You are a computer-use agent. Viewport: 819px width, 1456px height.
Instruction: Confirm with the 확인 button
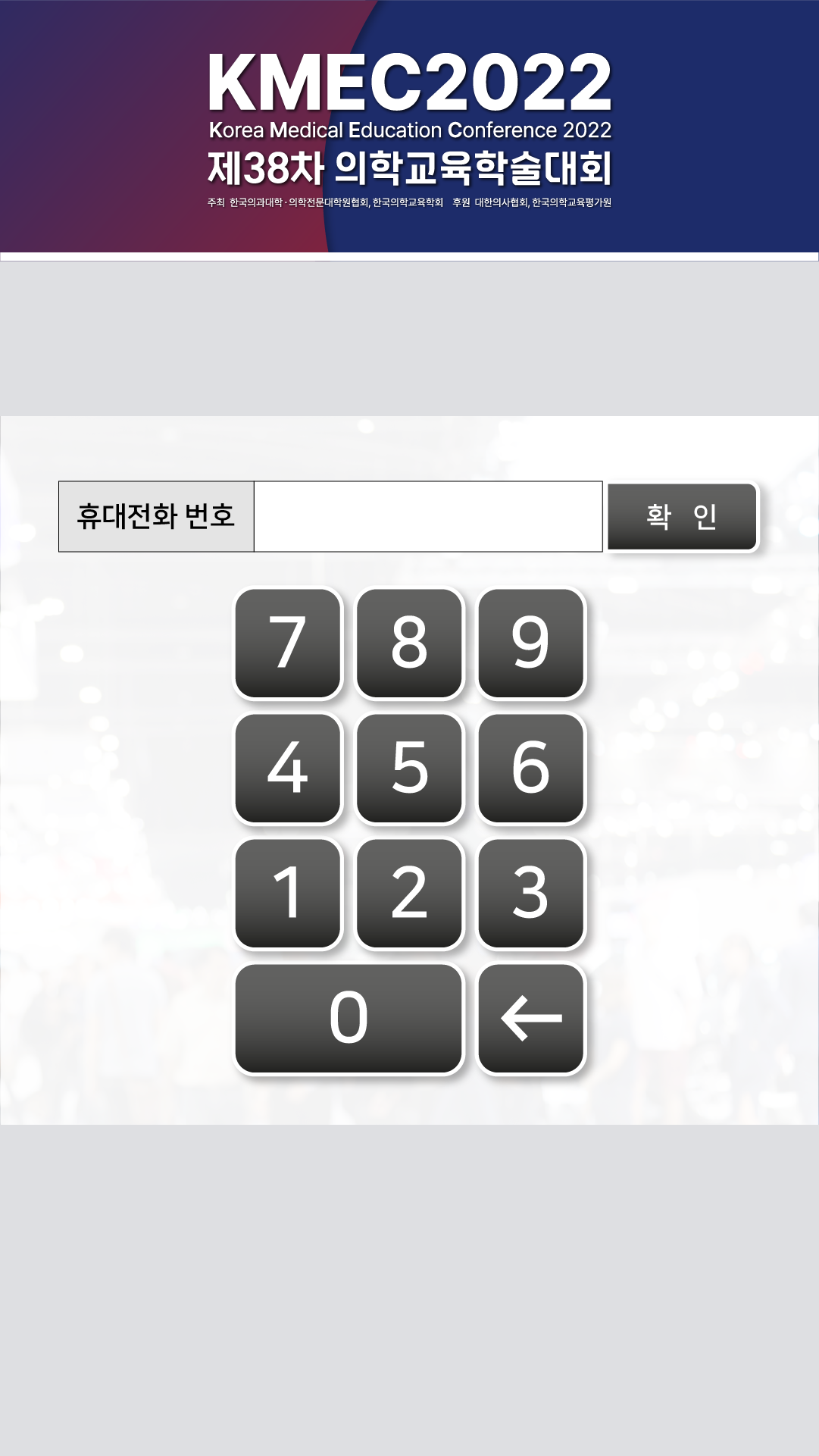pos(682,516)
